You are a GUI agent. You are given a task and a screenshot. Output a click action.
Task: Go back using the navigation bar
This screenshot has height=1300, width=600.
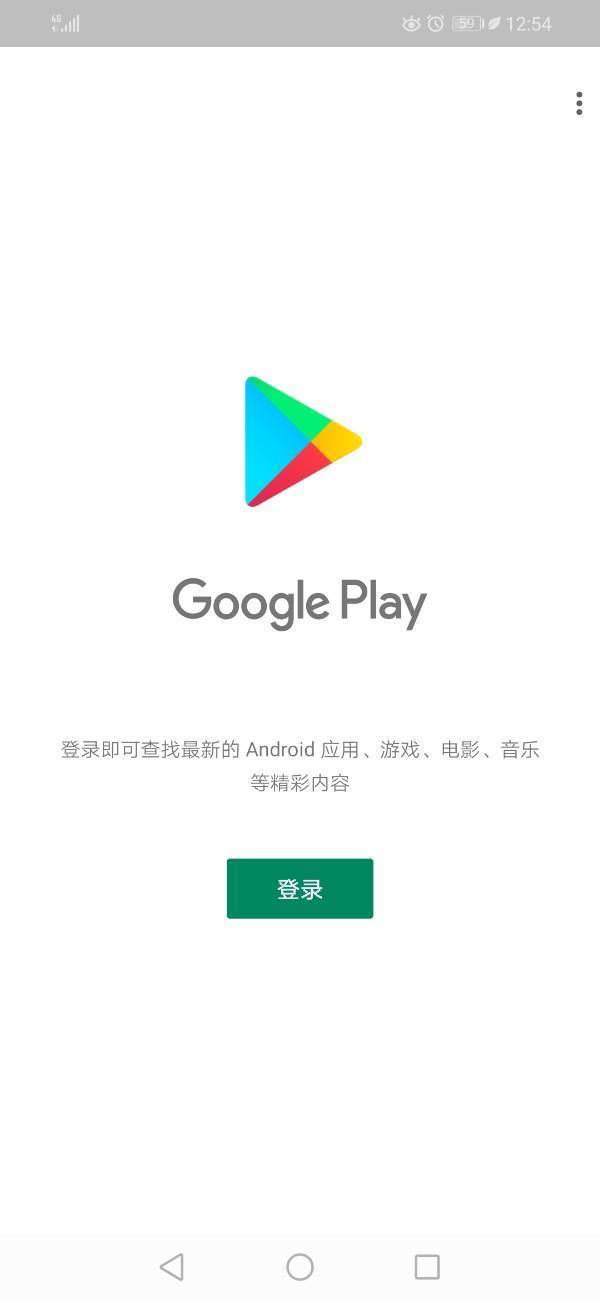click(172, 1267)
